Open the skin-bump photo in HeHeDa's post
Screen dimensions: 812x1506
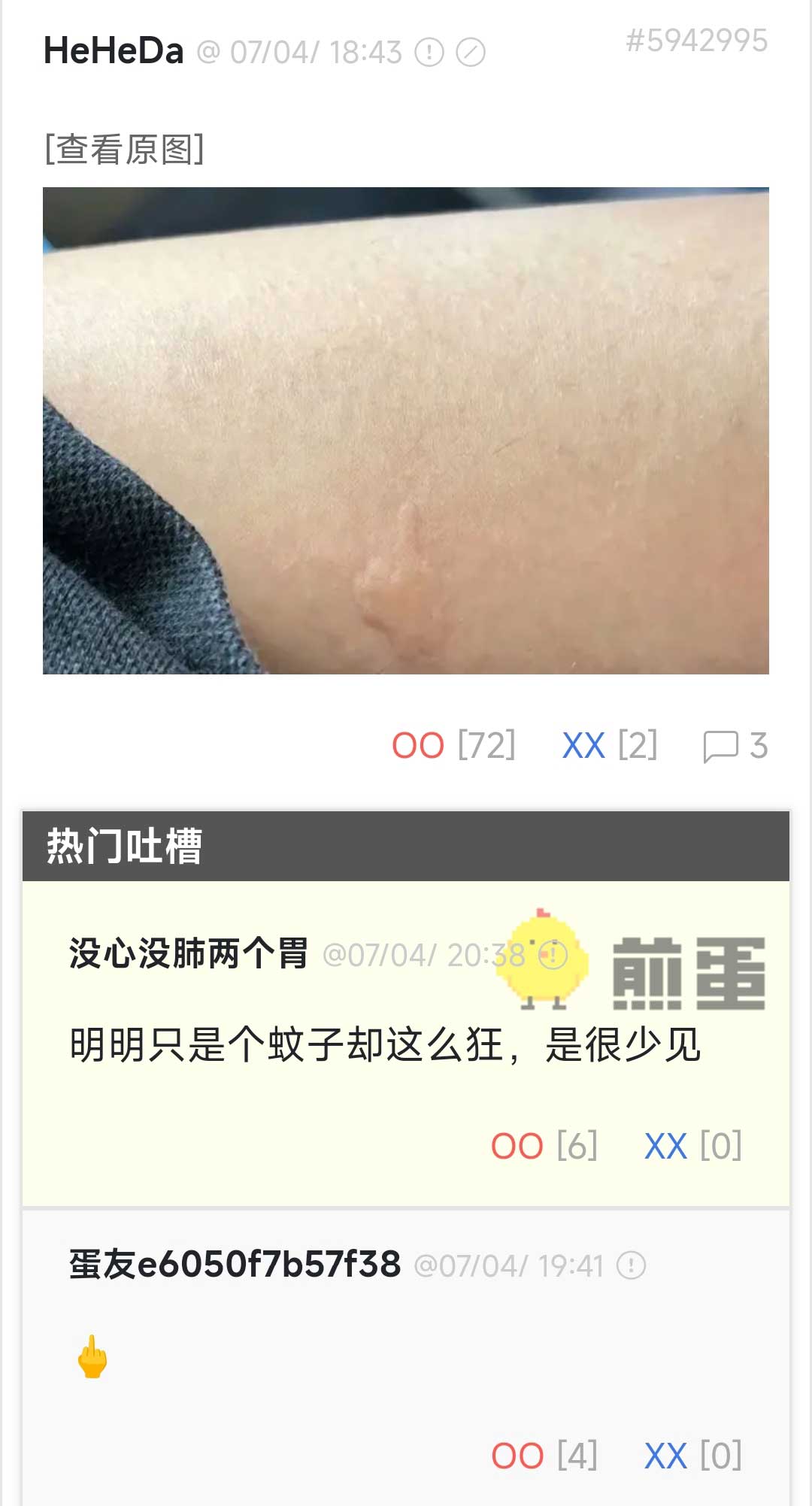[406, 430]
